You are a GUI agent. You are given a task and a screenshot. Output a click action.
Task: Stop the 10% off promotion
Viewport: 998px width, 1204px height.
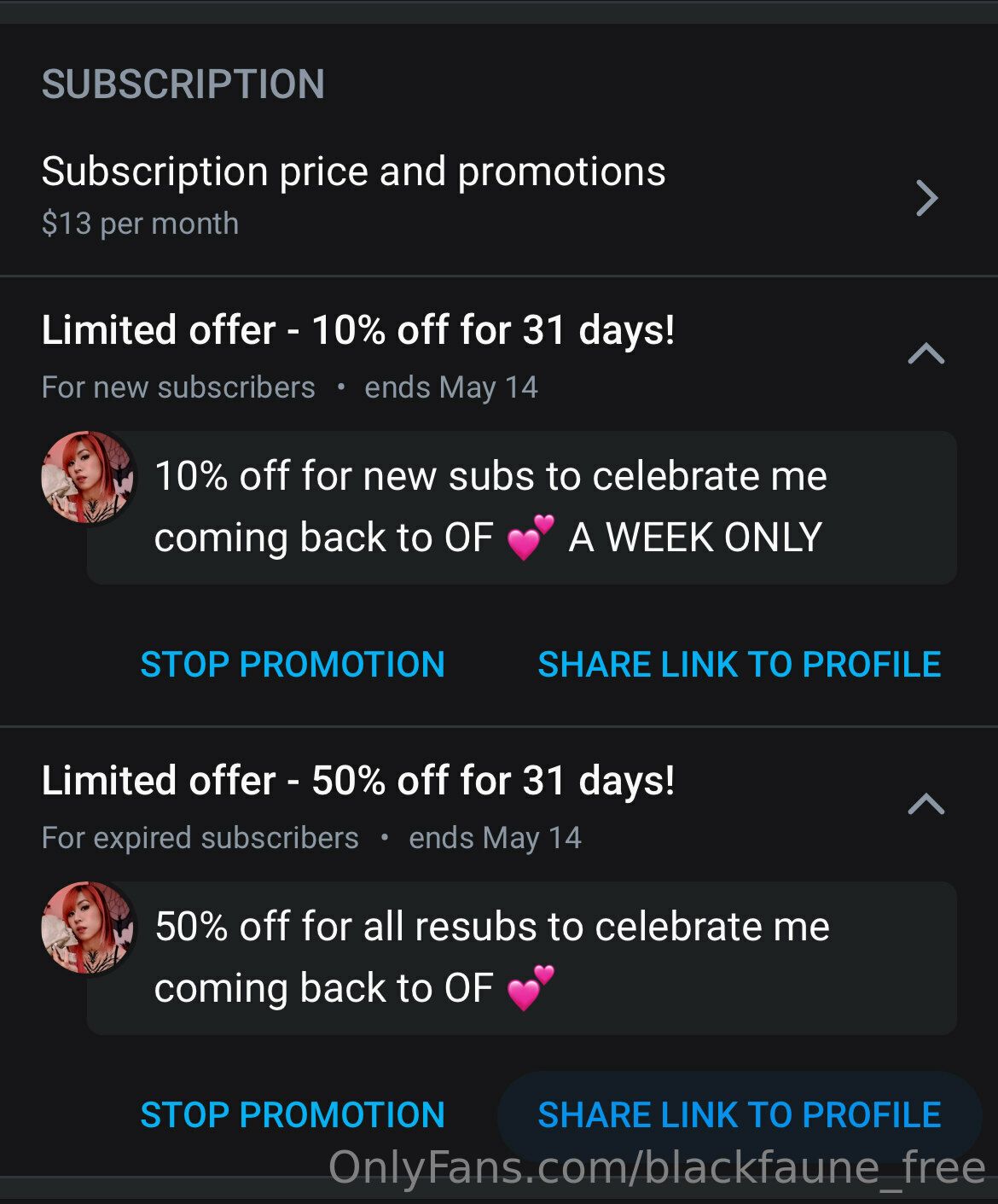tap(293, 665)
